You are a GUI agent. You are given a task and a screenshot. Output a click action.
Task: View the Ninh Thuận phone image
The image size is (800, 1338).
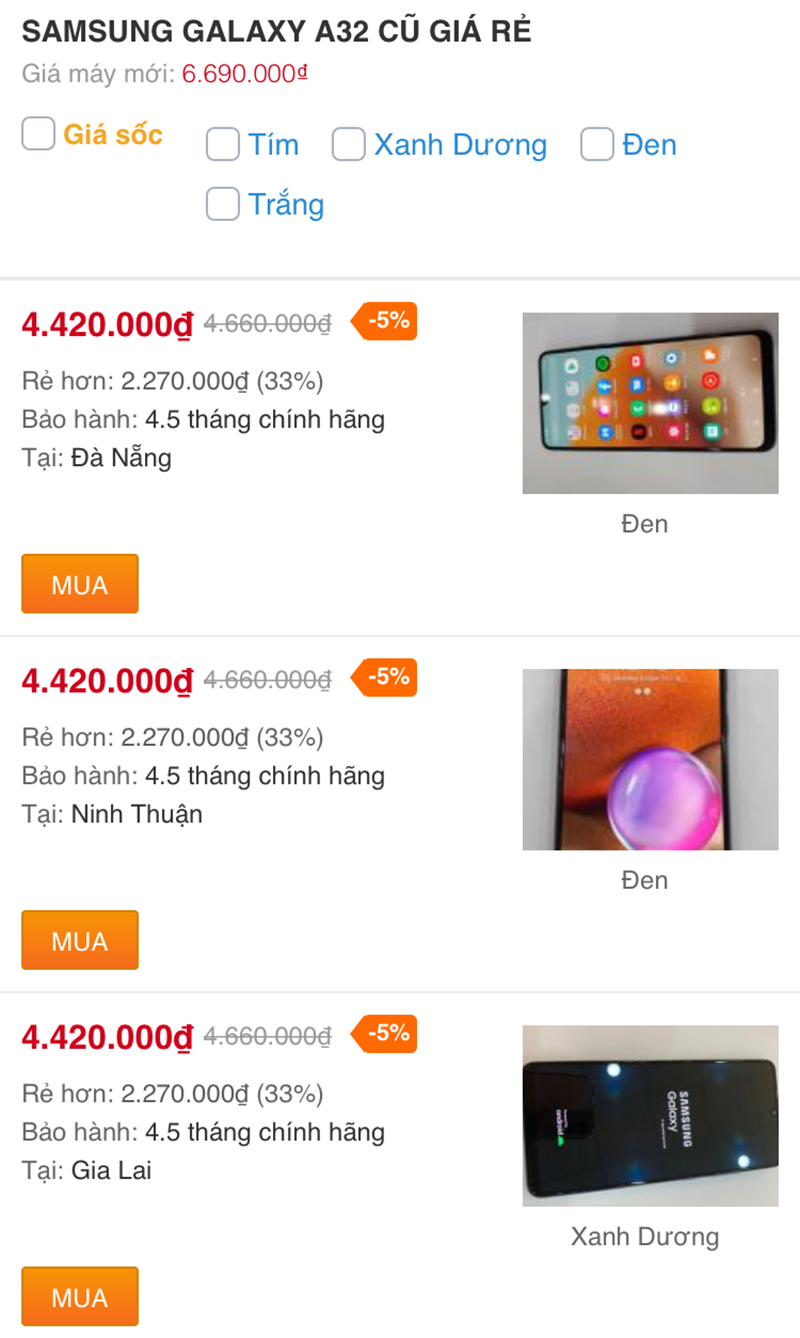tap(650, 759)
